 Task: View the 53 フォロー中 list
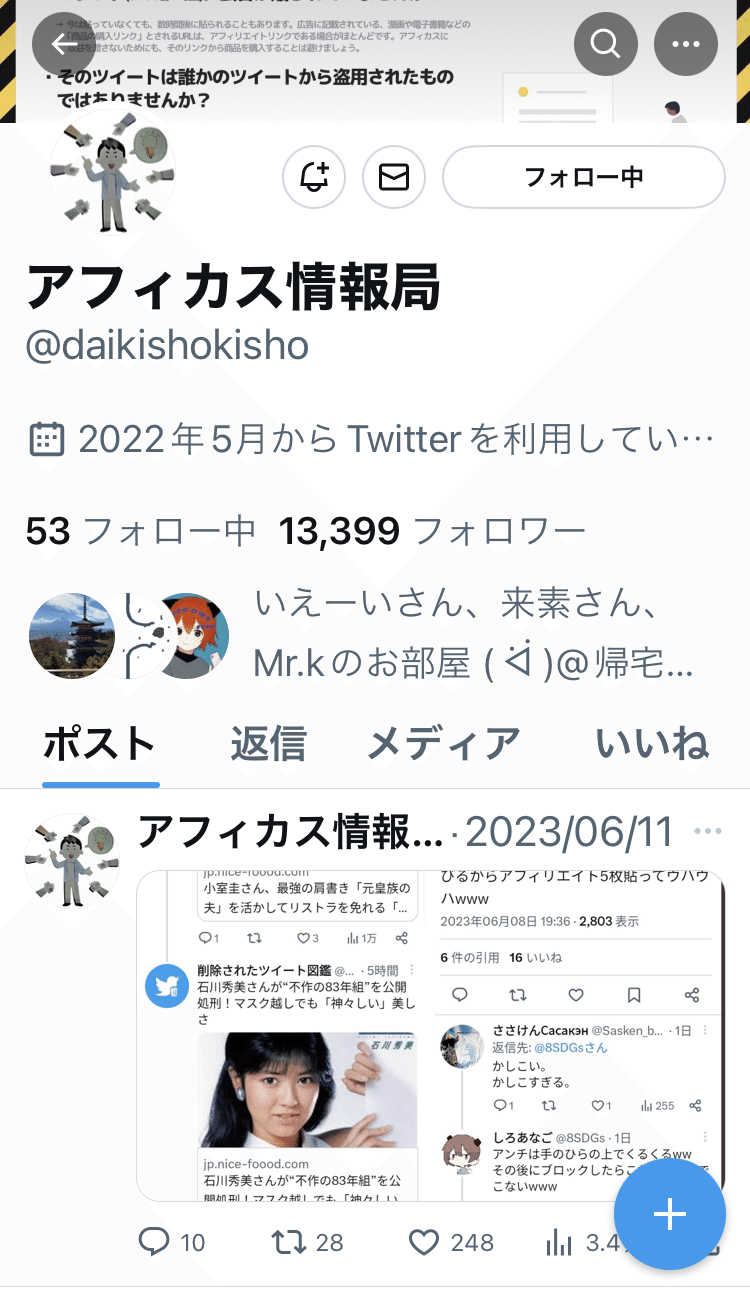tap(141, 531)
